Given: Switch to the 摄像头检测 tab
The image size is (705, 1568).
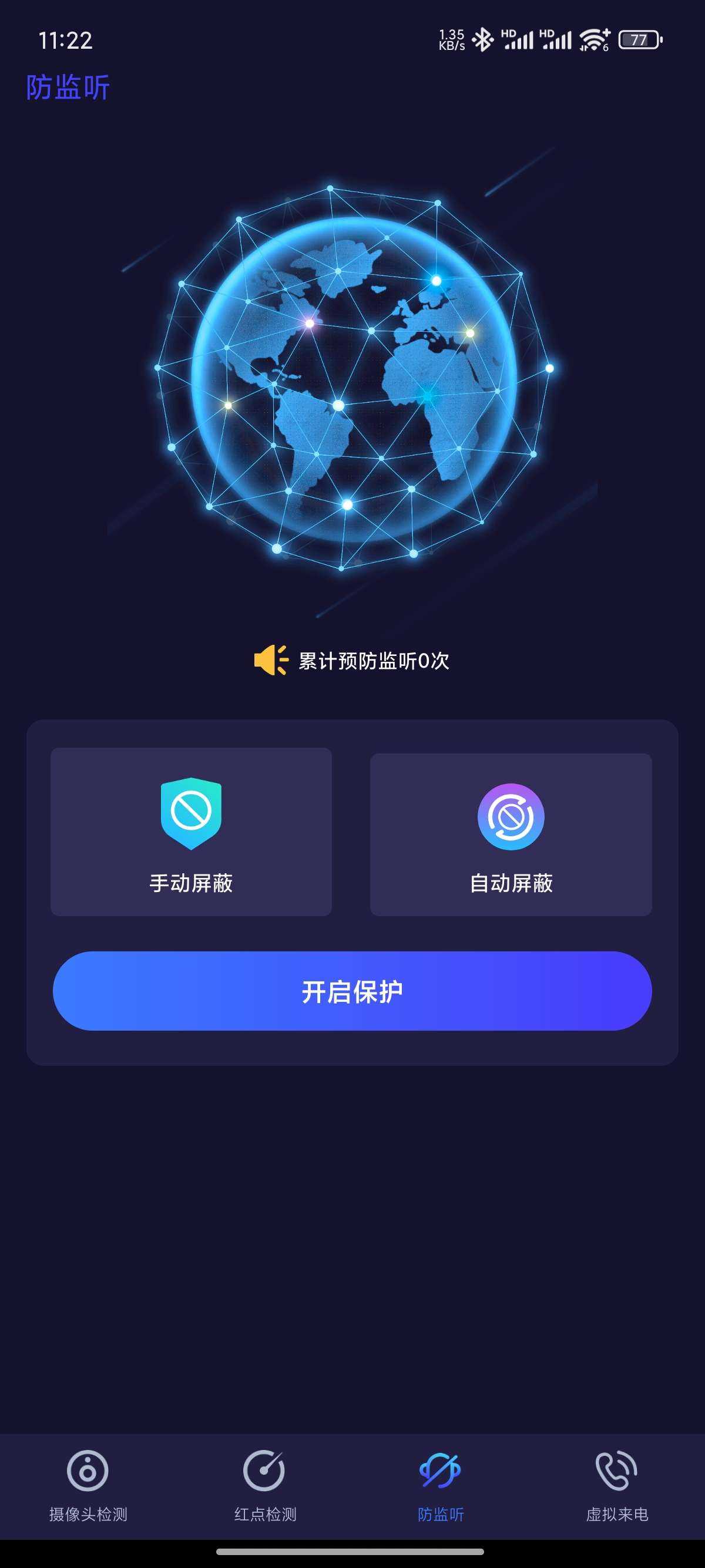Looking at the screenshot, I should coord(88,1485).
